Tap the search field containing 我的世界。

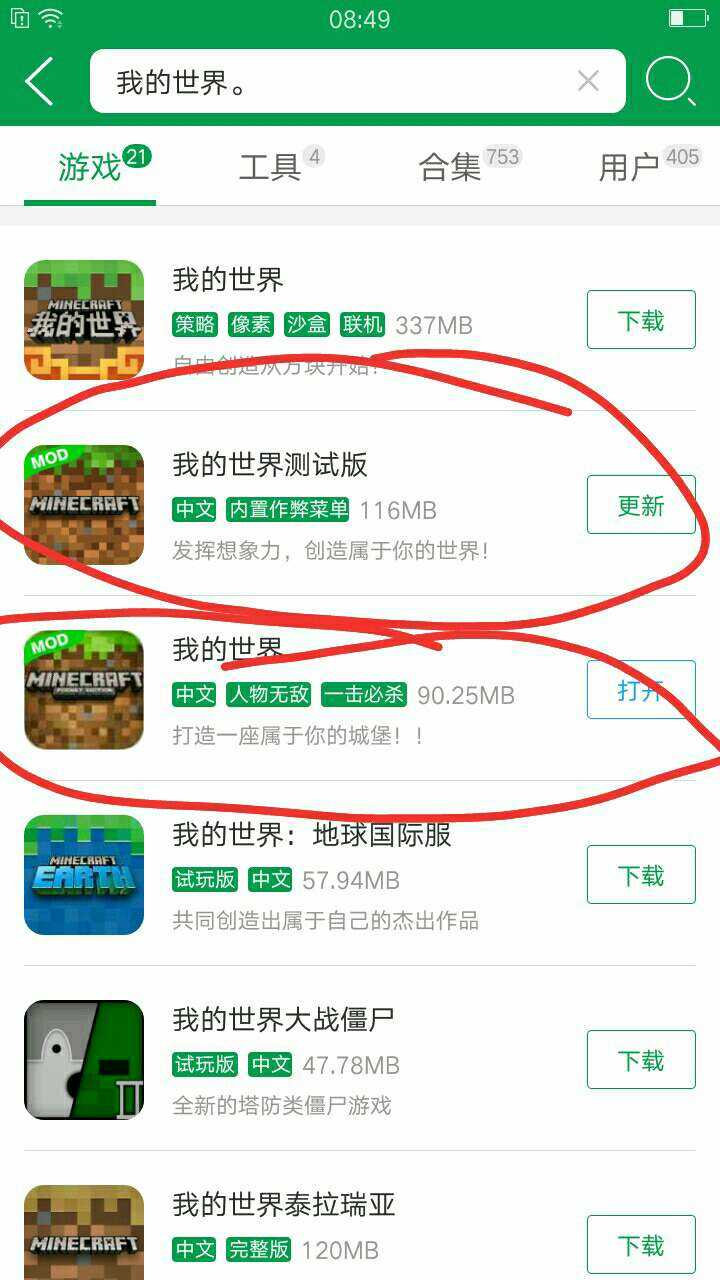pos(330,82)
